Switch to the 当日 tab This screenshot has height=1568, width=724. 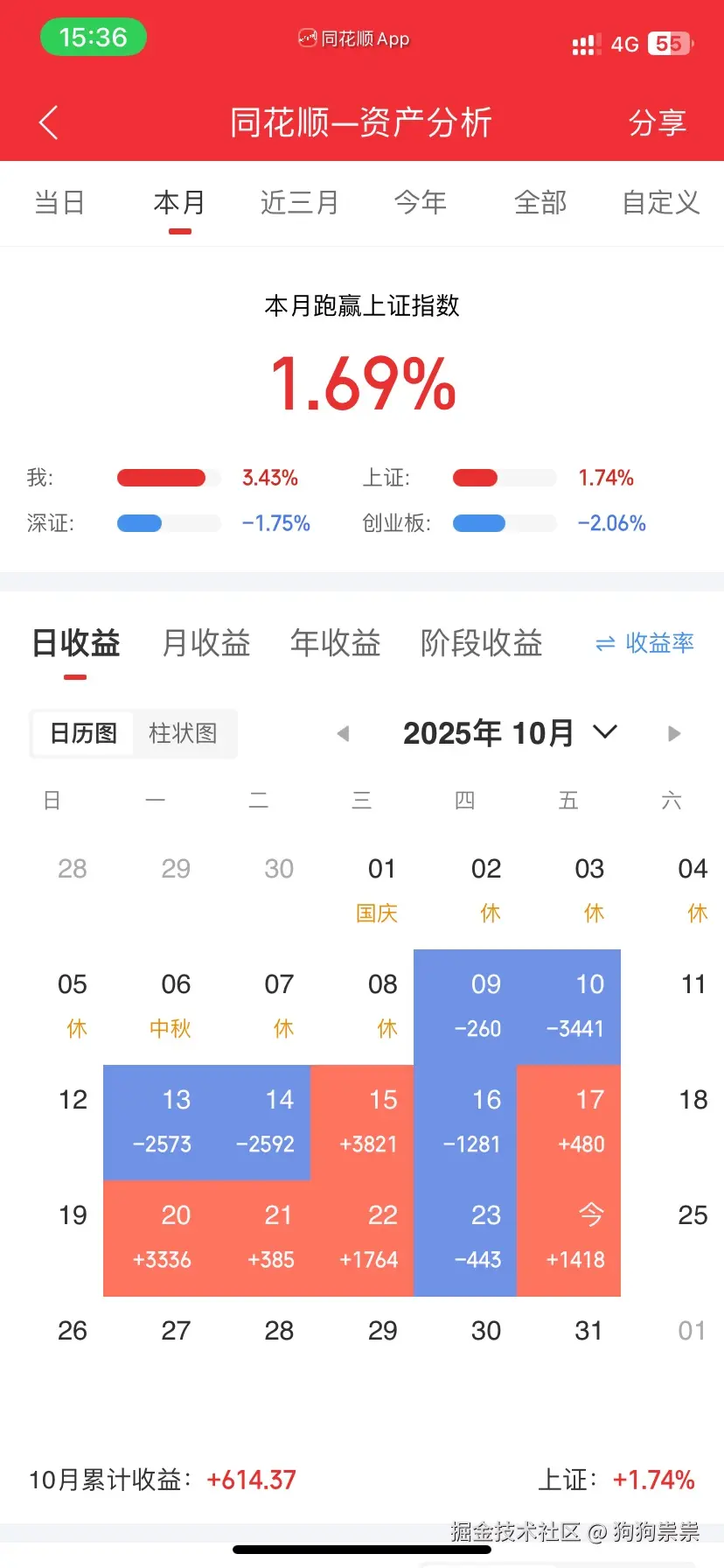pos(59,202)
